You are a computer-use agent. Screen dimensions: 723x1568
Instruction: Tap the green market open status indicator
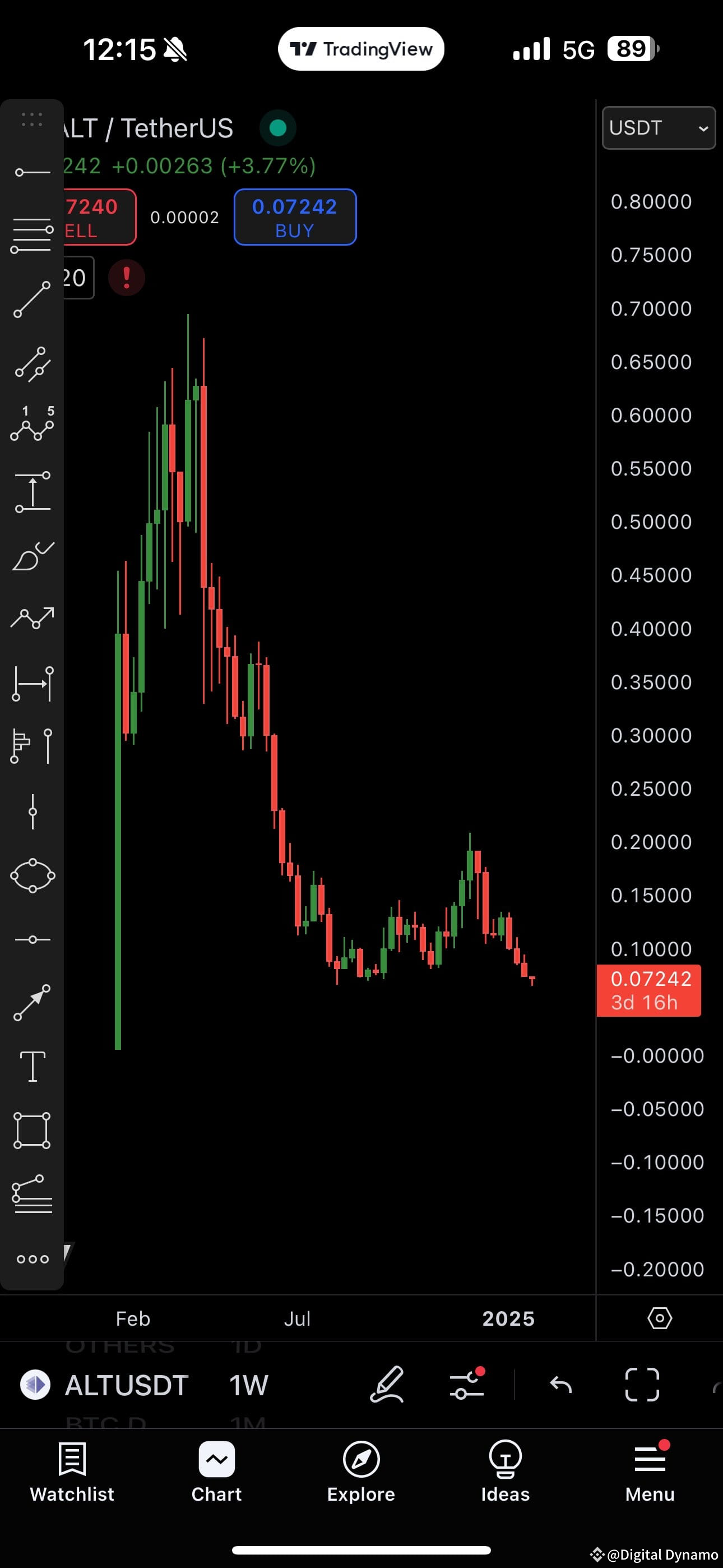pyautogui.click(x=278, y=128)
